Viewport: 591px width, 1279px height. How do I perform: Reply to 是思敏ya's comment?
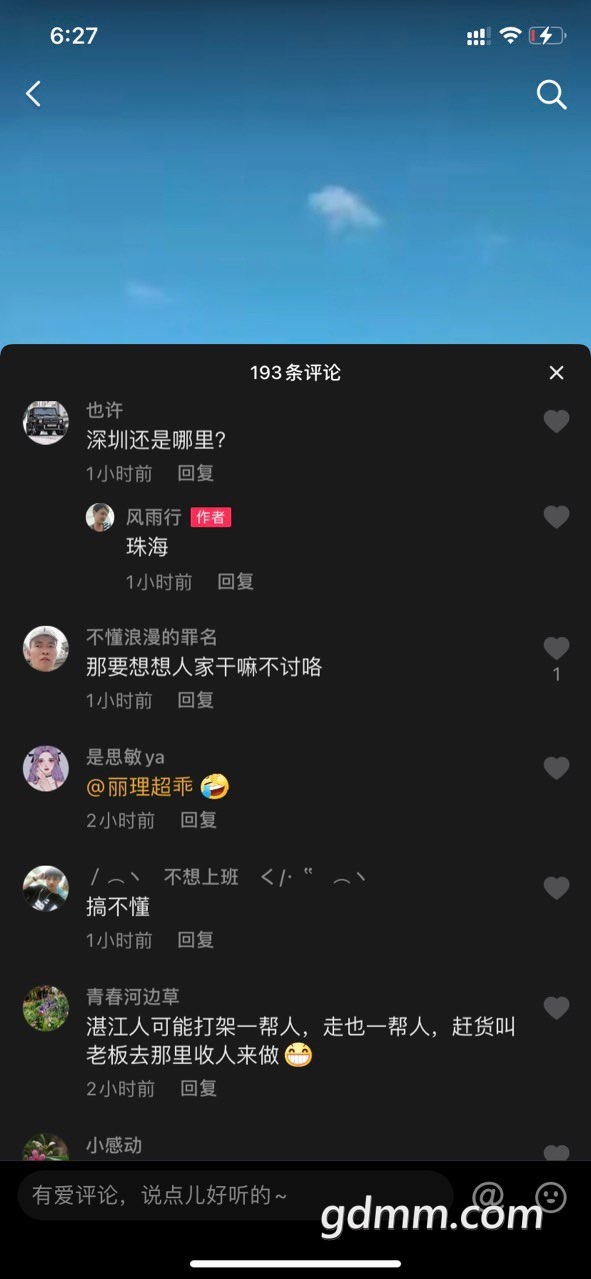(199, 820)
